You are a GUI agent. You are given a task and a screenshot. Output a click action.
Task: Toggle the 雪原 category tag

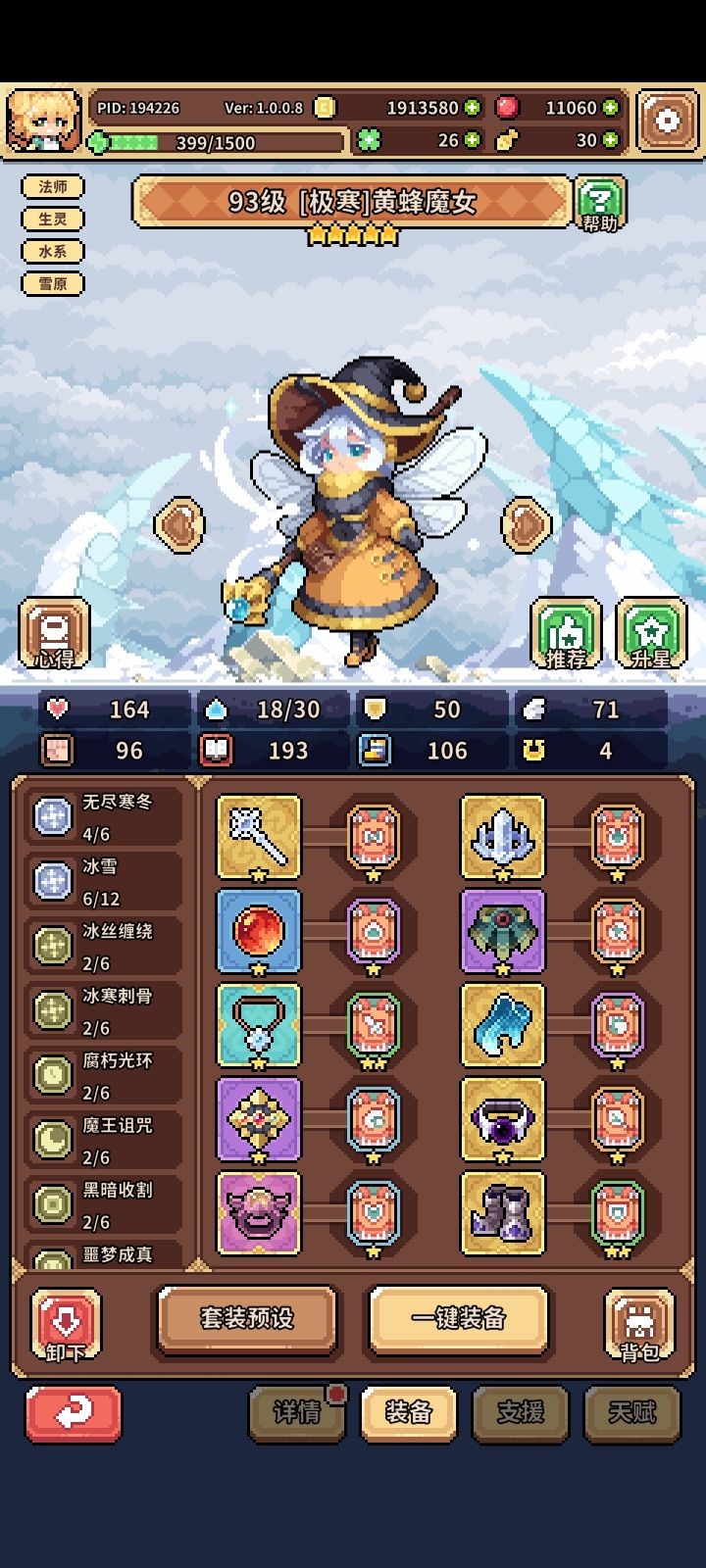[54, 283]
